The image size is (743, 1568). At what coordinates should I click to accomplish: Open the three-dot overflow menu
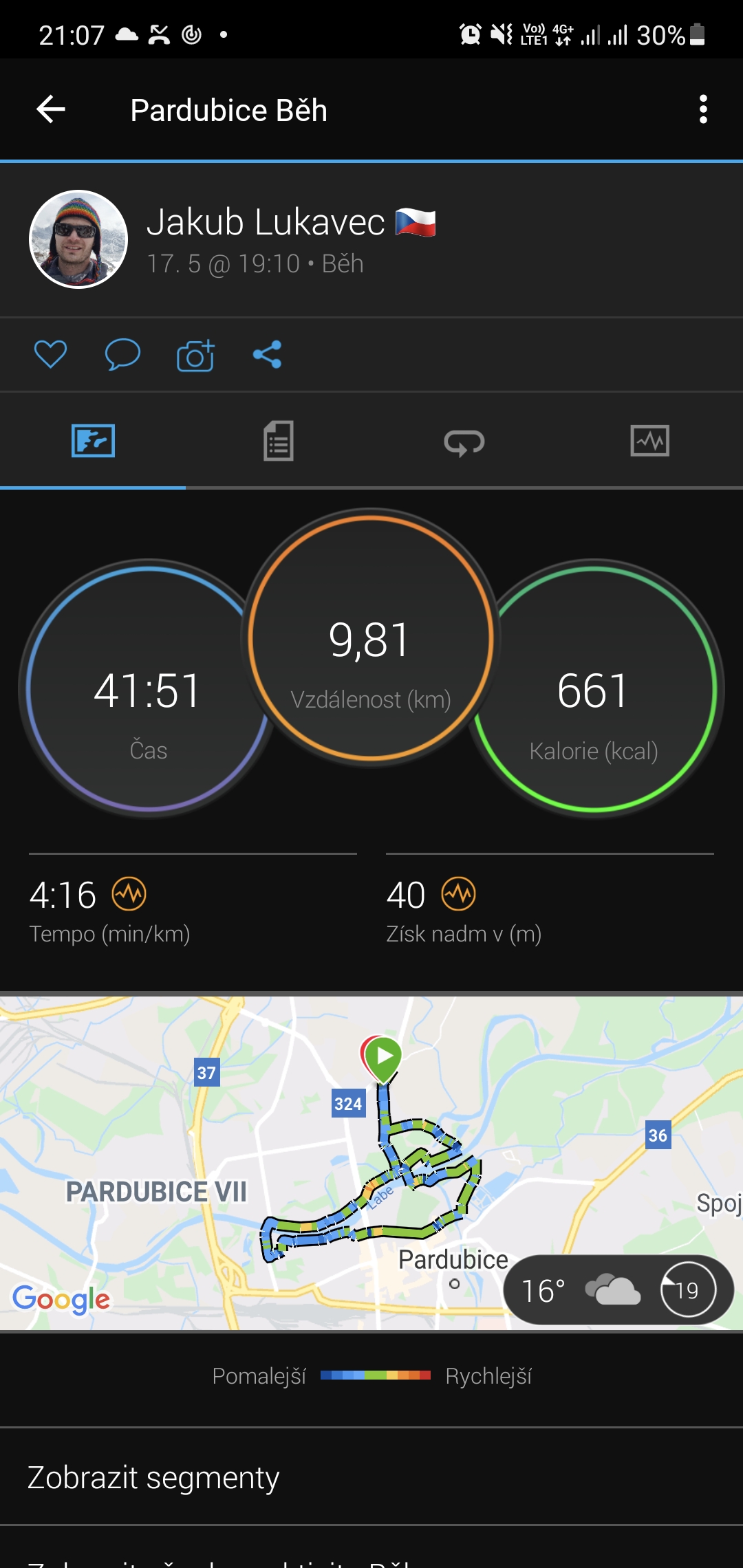[703, 109]
